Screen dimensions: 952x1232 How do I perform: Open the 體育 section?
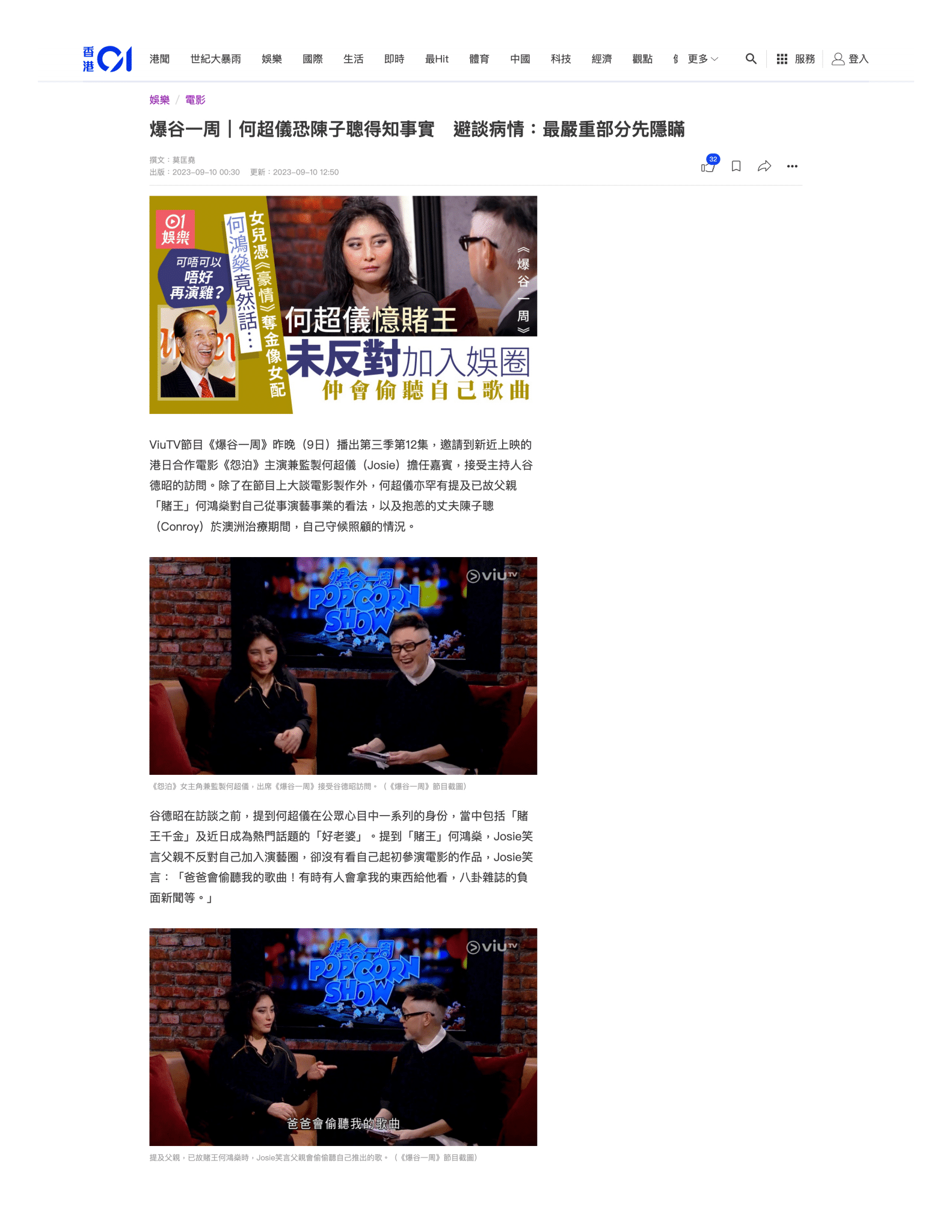tap(479, 59)
